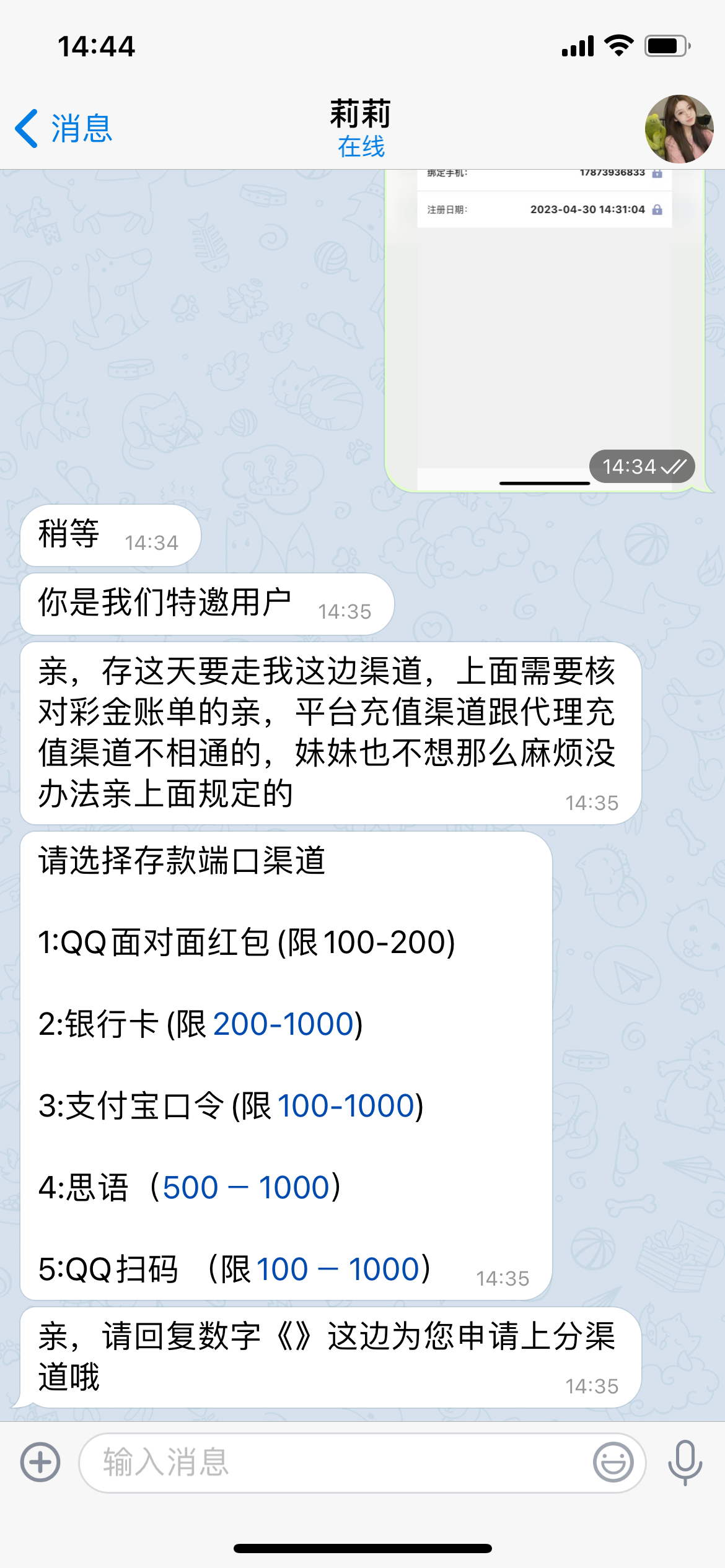Tap the attachment plus icon
725x1568 pixels.
pyautogui.click(x=40, y=1462)
